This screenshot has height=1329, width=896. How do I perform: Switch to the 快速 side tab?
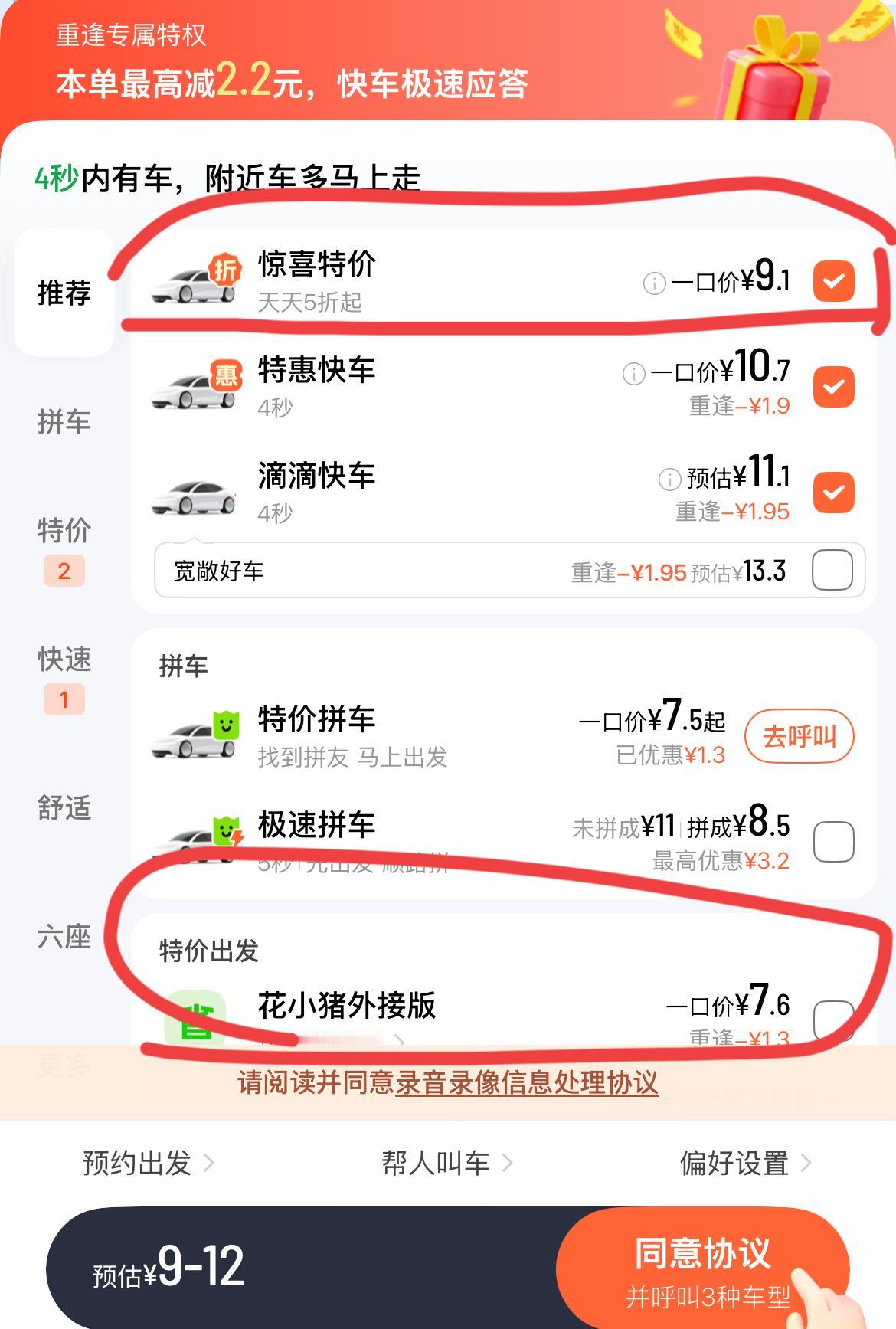[x=64, y=660]
